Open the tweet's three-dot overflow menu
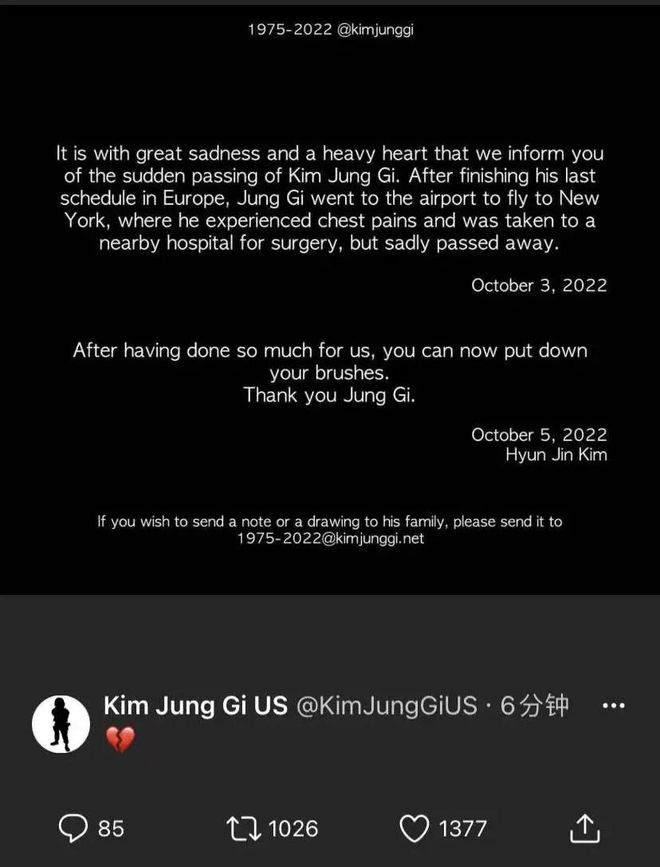This screenshot has width=660, height=867. click(x=613, y=706)
